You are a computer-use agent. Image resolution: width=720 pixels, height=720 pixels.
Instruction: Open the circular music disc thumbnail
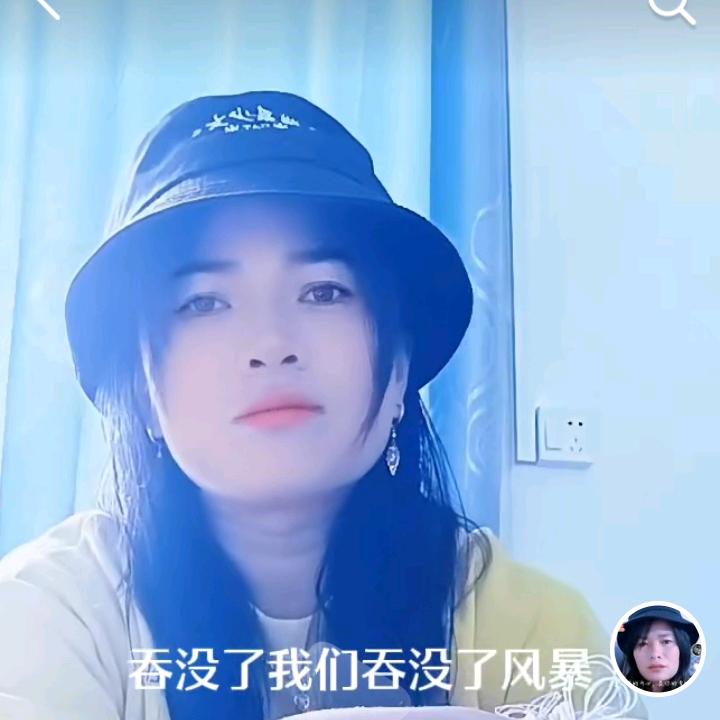pos(658,648)
